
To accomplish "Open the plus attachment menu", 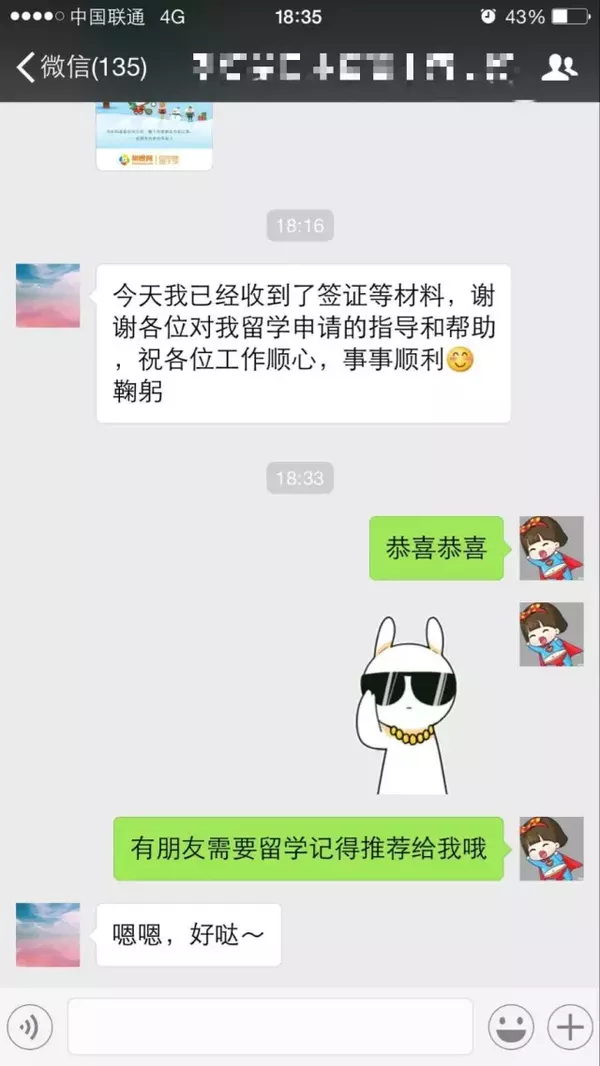I will coord(569,1027).
